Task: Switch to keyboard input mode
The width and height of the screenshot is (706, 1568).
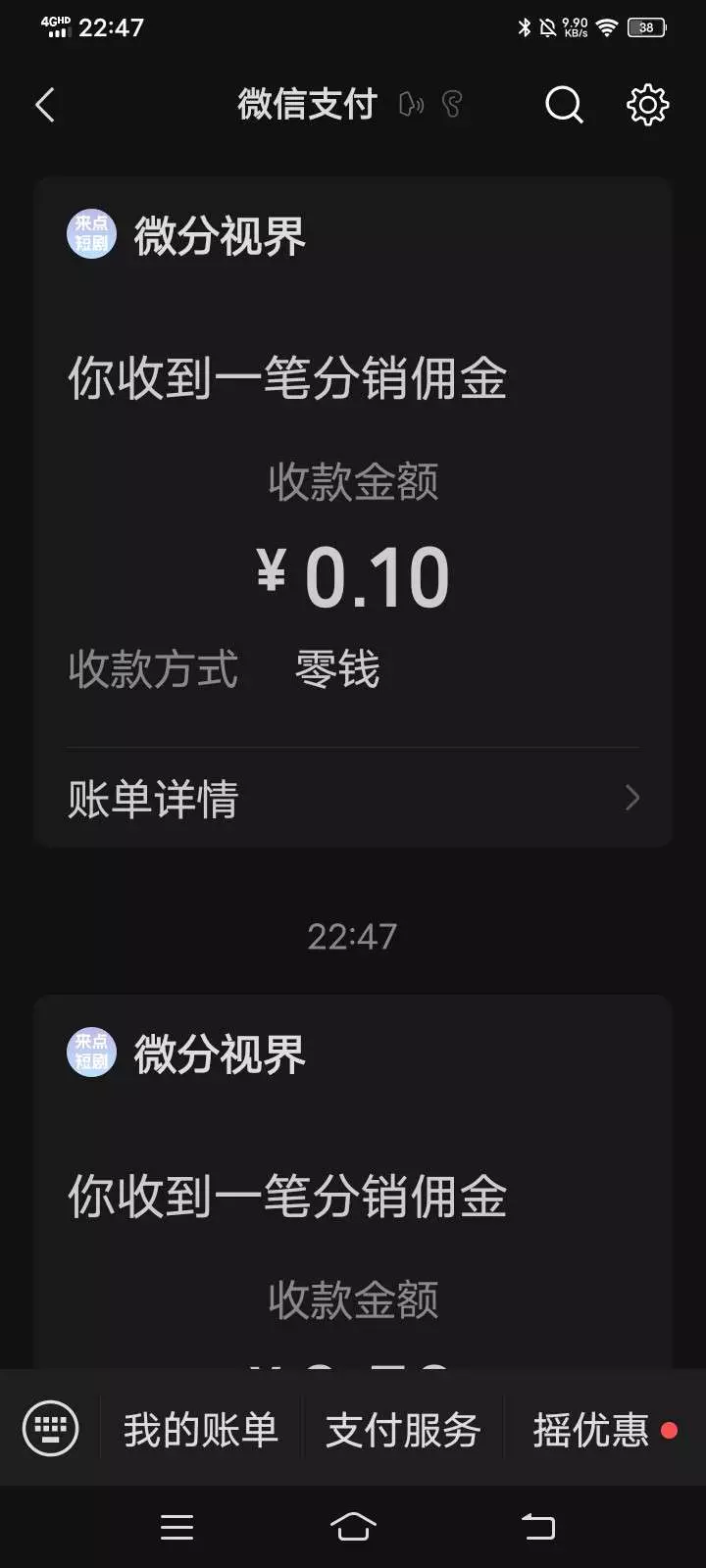Action: coord(50,1430)
